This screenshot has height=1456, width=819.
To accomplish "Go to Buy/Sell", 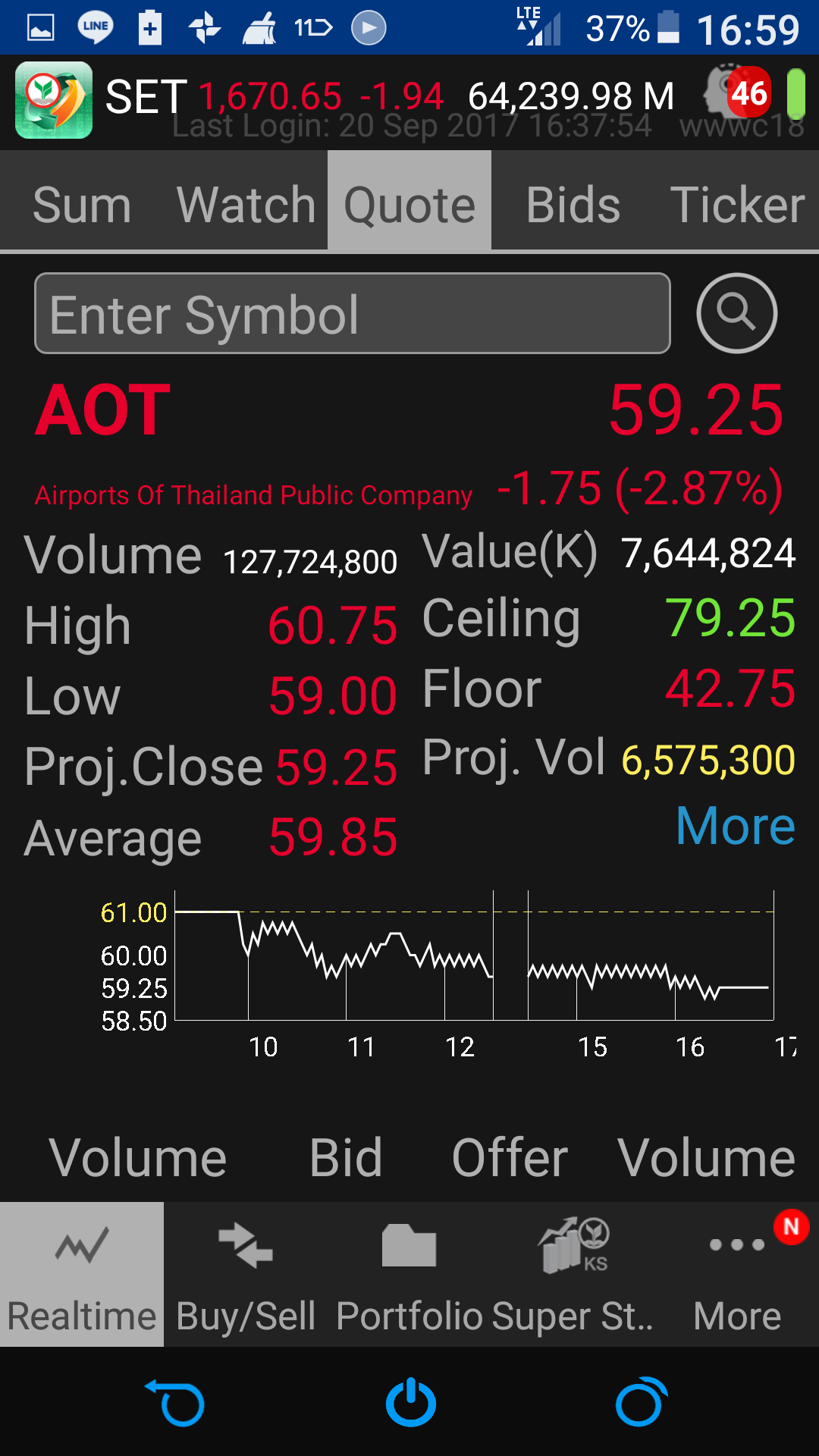I will click(246, 1274).
